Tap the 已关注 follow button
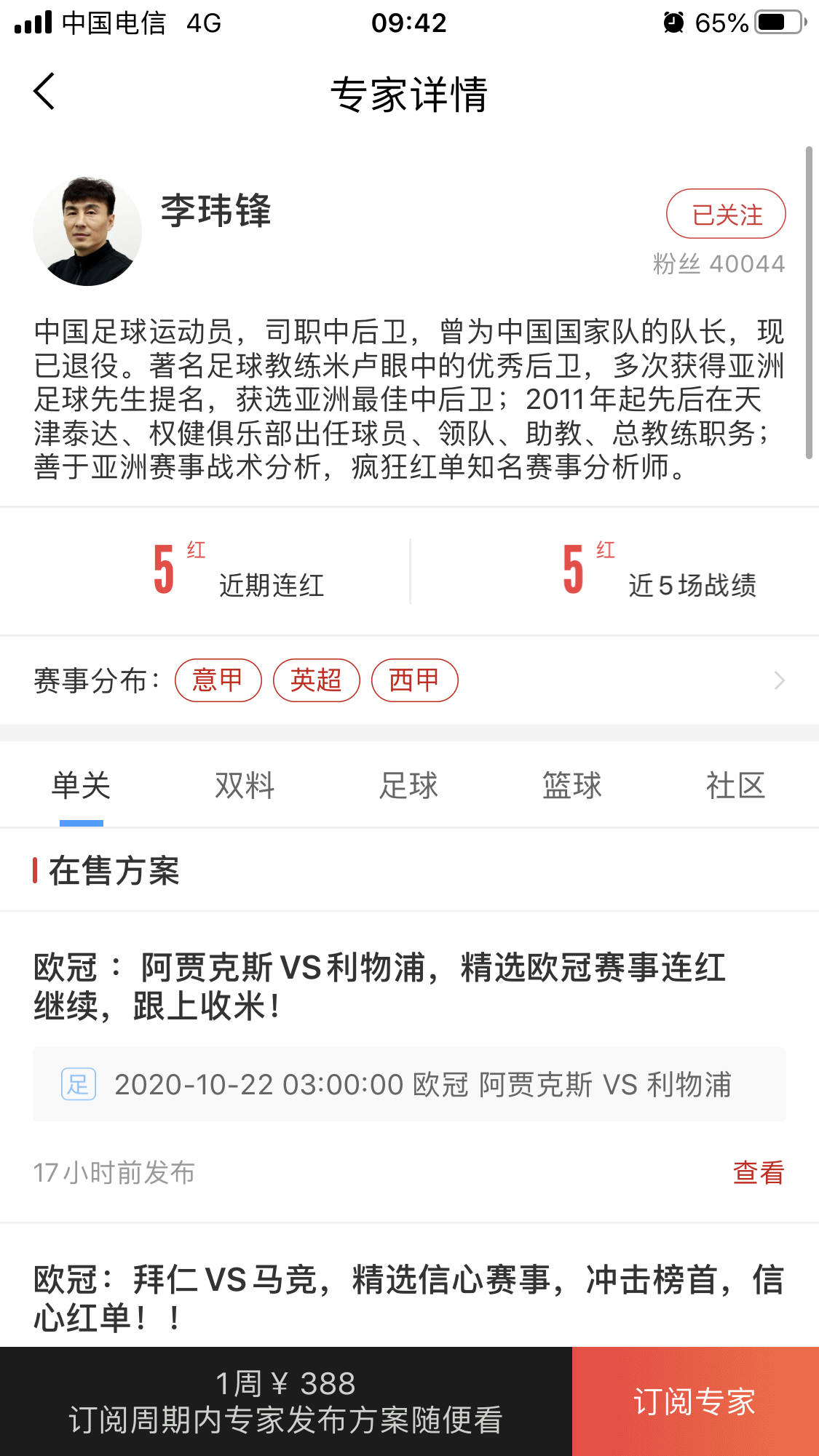The width and height of the screenshot is (819, 1456). [x=726, y=214]
